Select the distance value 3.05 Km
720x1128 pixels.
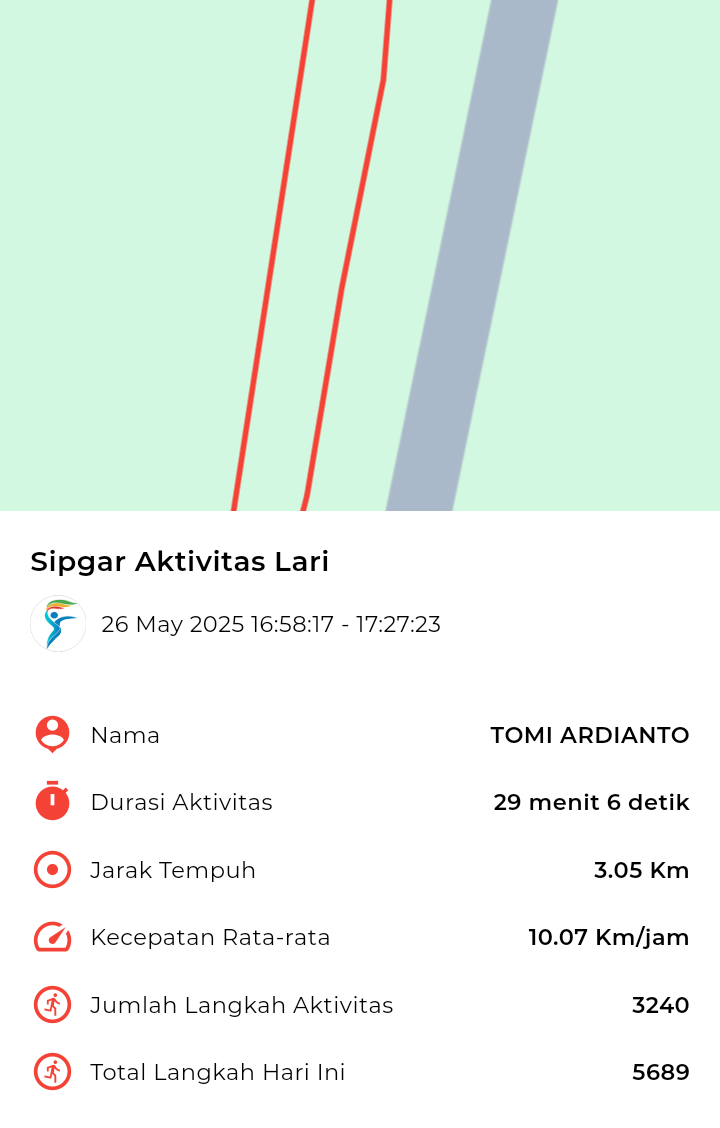pyautogui.click(x=641, y=870)
